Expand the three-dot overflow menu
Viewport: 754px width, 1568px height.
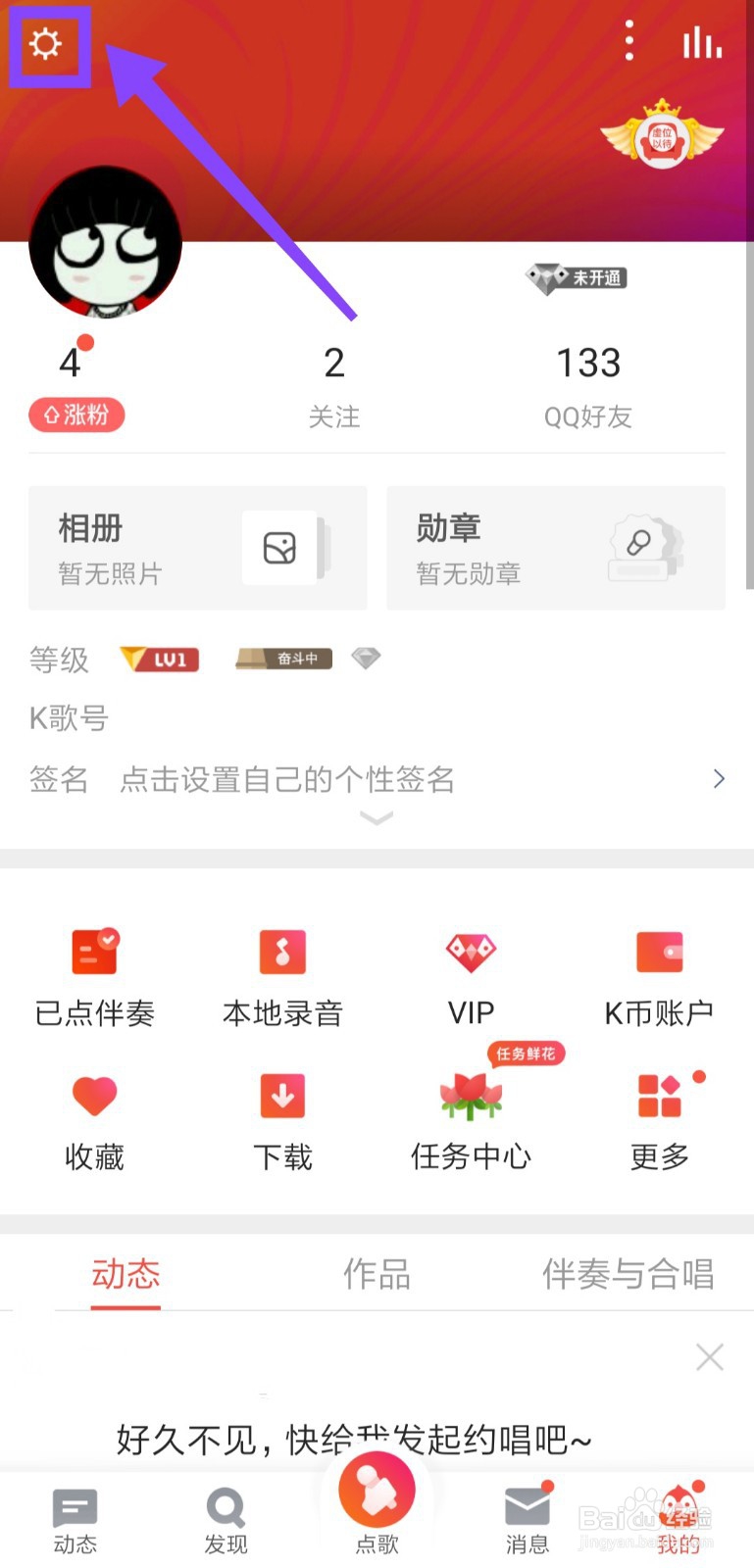628,41
